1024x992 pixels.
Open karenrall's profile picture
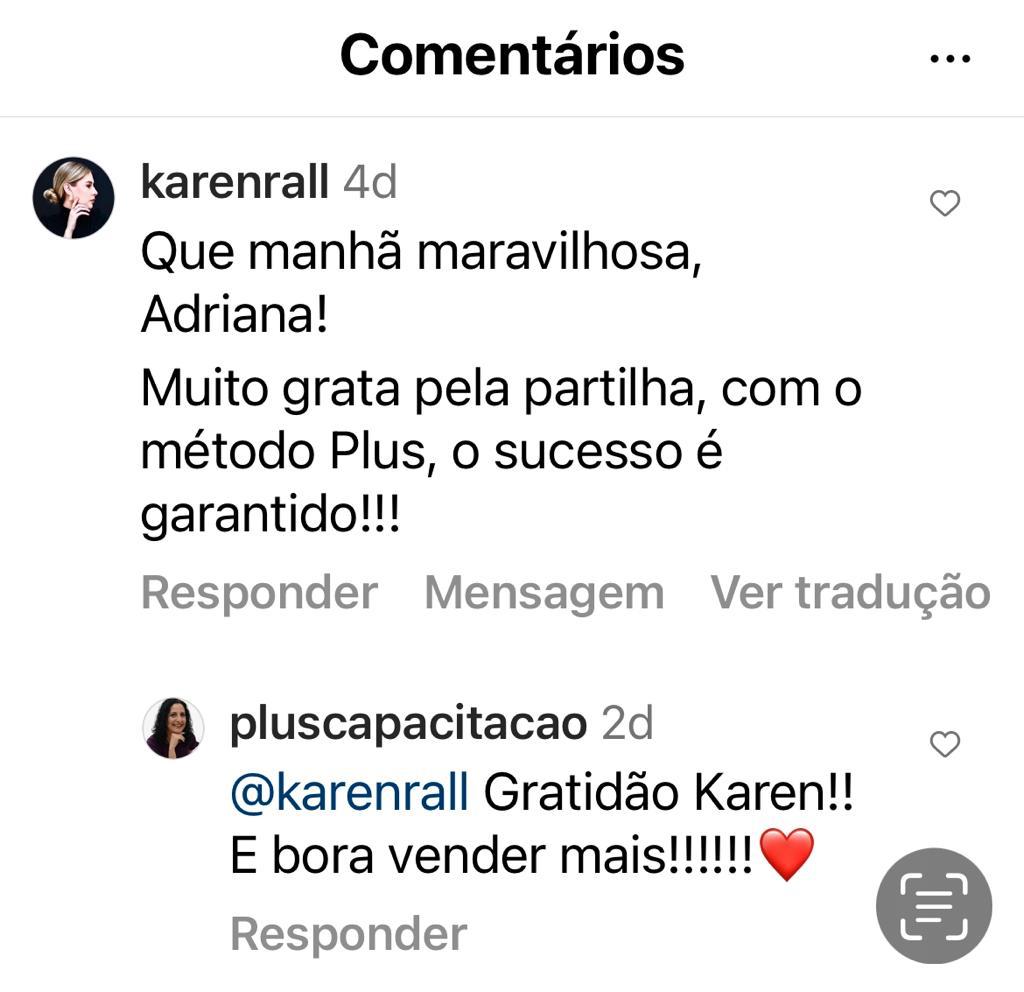(73, 197)
